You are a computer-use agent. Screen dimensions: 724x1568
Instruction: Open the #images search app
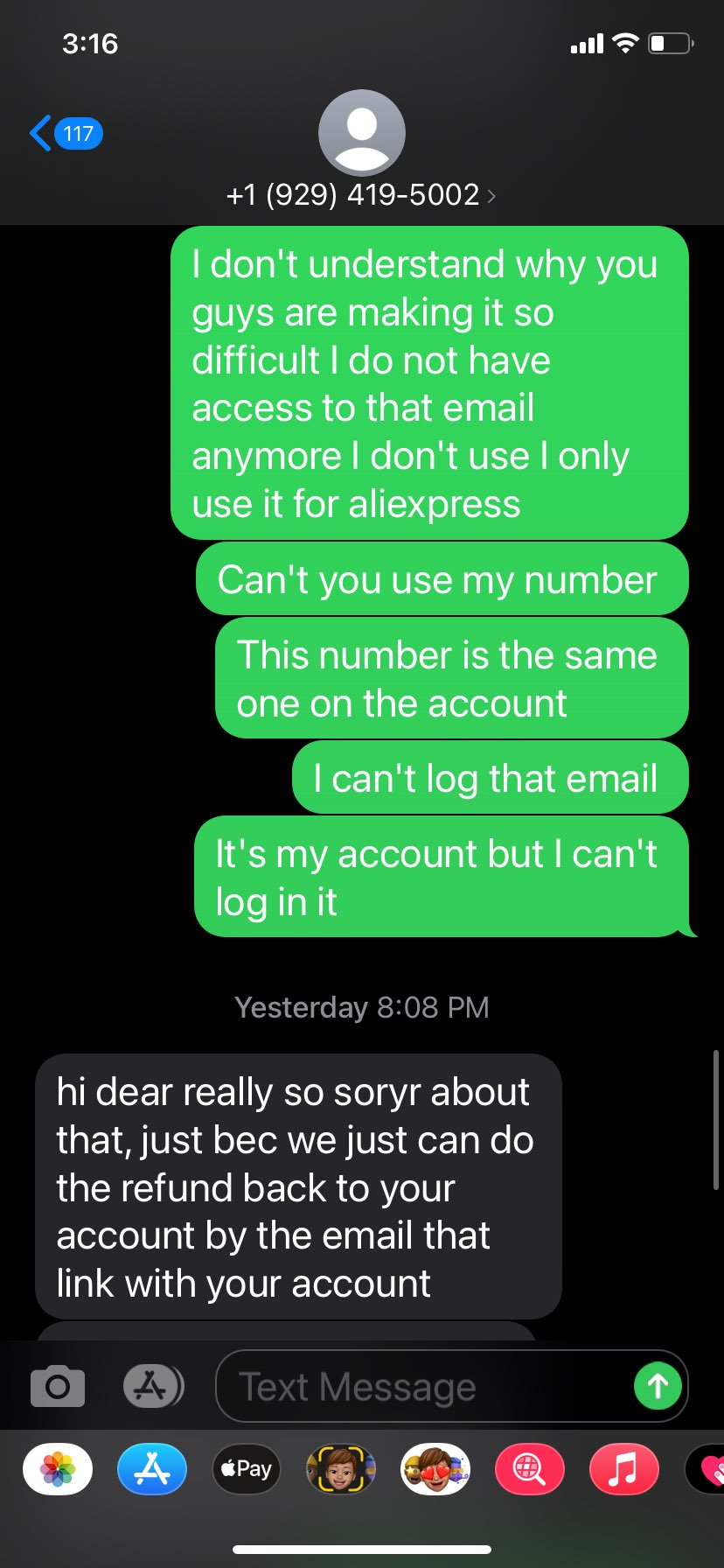coord(529,1469)
